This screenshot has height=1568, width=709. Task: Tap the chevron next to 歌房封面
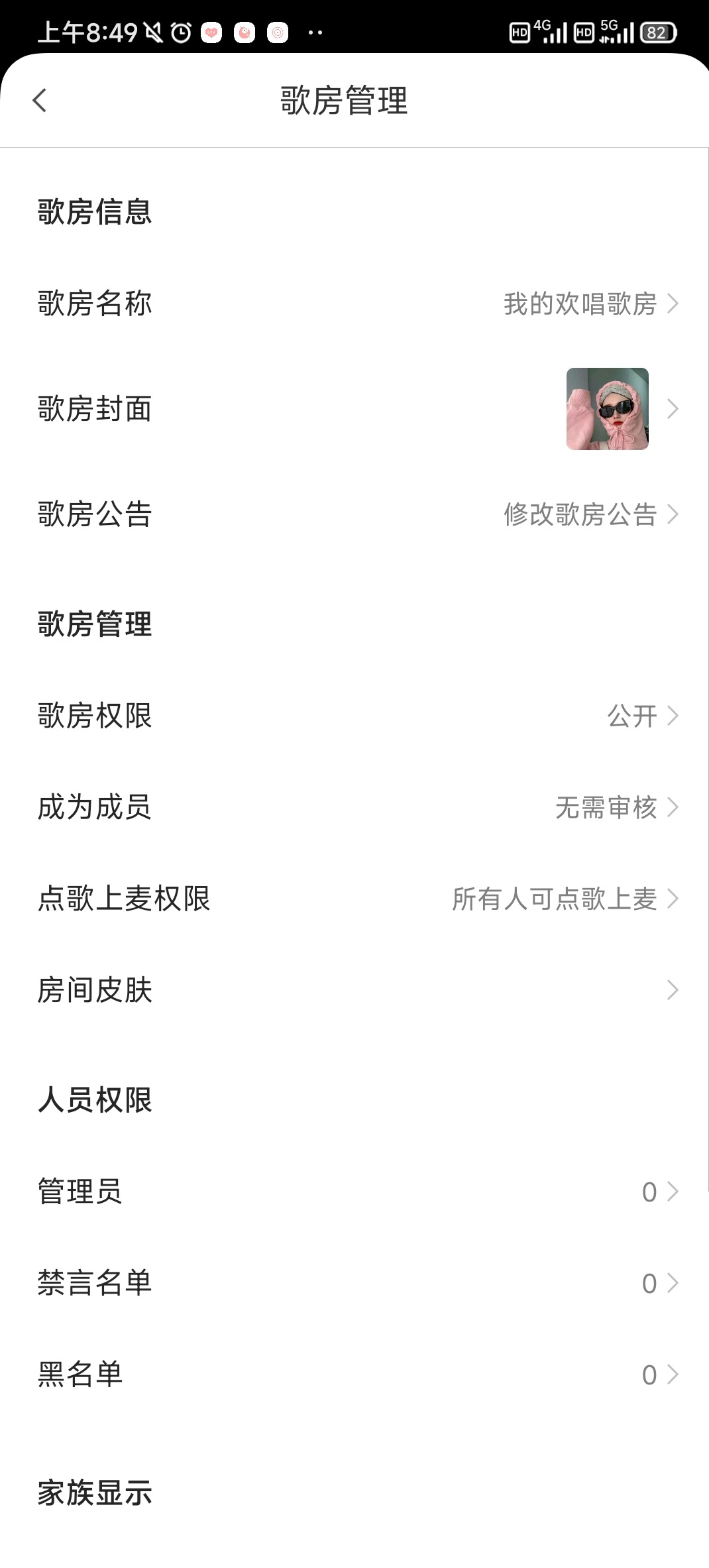coord(674,410)
